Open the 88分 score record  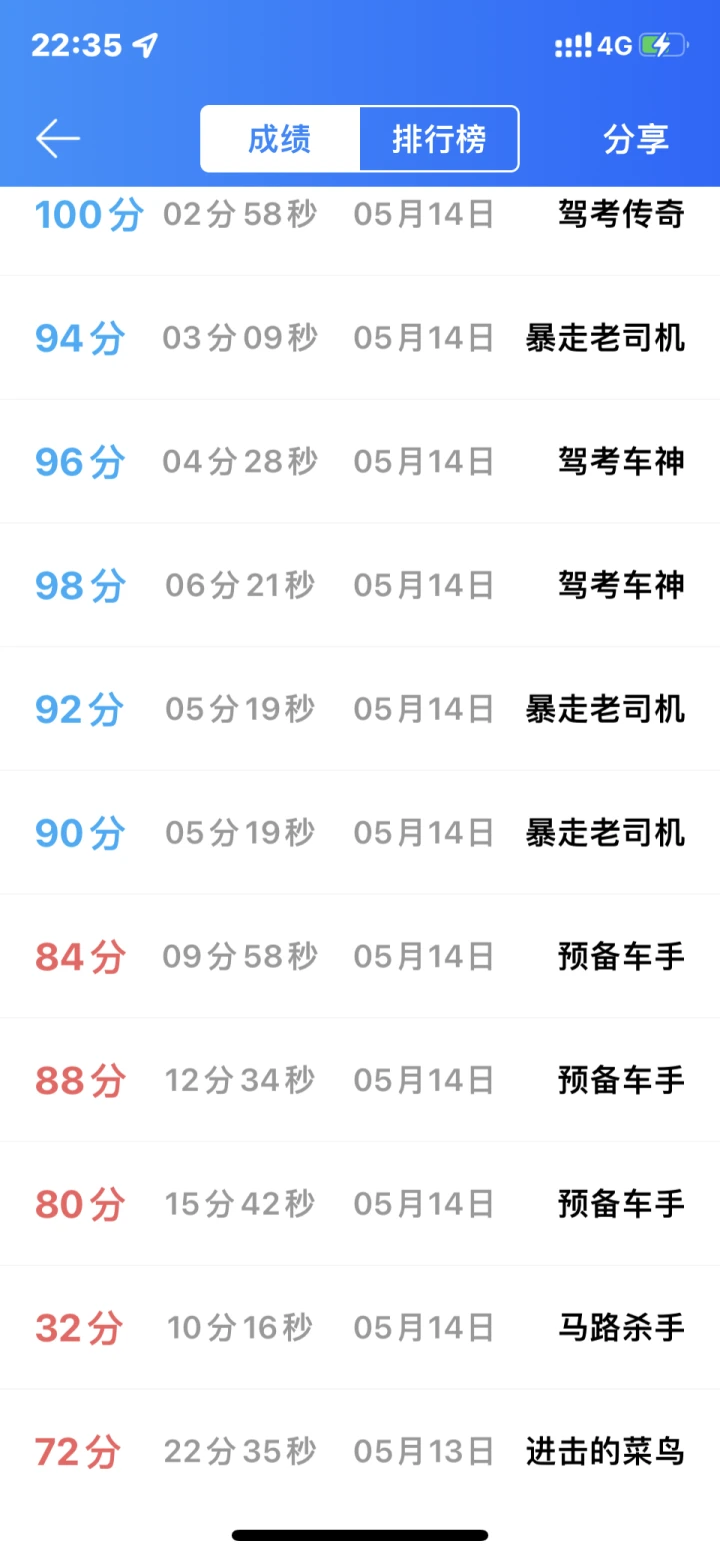pos(360,1080)
